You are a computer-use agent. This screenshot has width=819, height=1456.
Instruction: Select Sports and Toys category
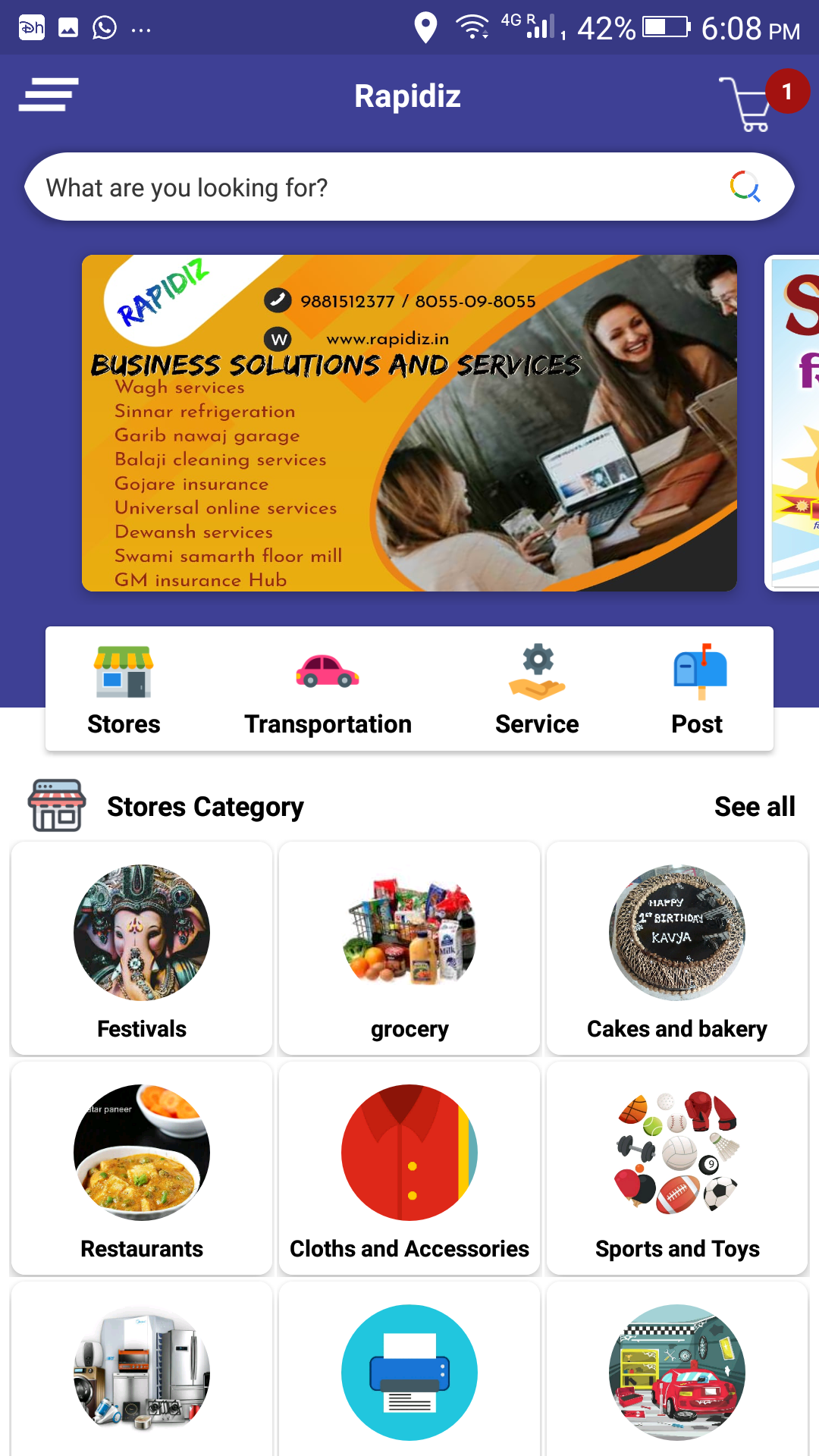click(677, 1168)
